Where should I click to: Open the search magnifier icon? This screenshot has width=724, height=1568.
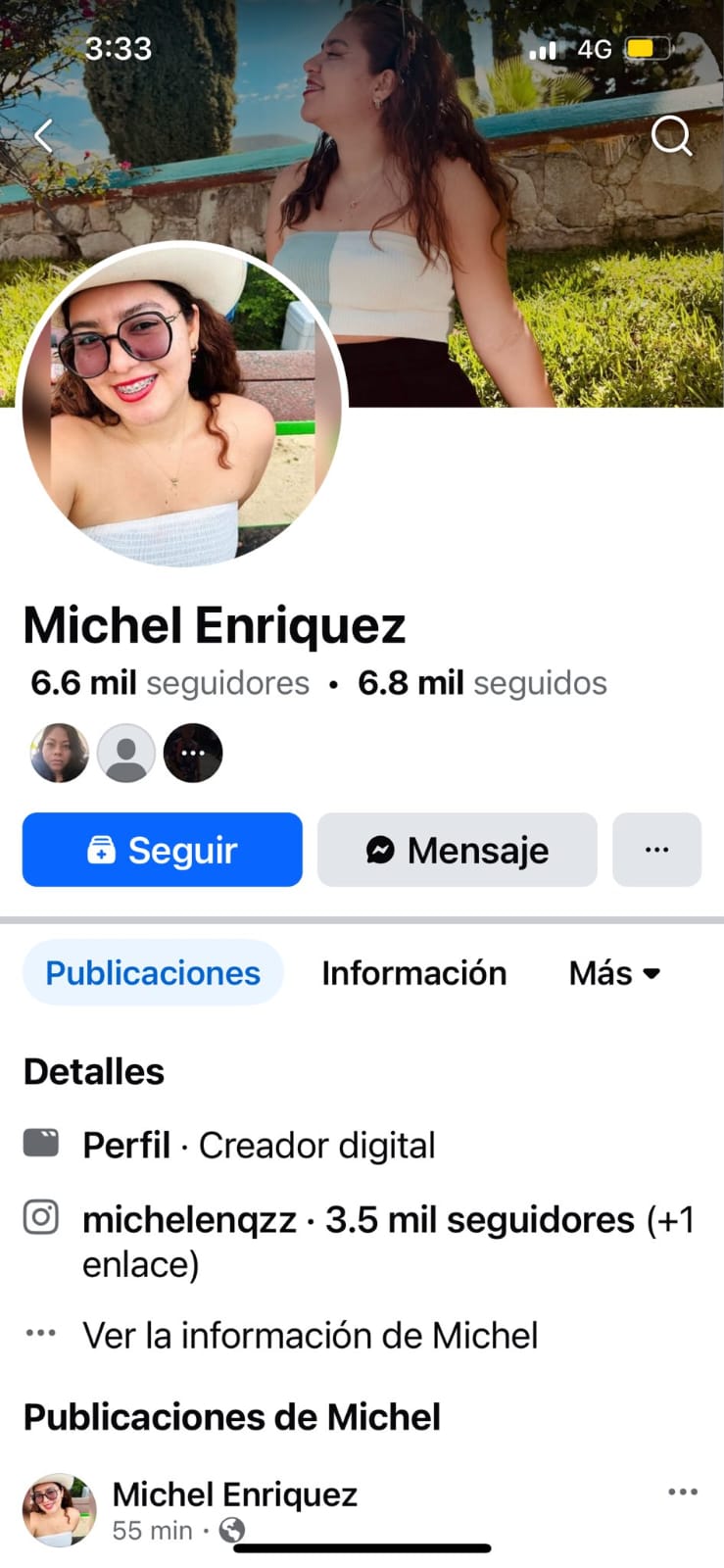coord(671,136)
